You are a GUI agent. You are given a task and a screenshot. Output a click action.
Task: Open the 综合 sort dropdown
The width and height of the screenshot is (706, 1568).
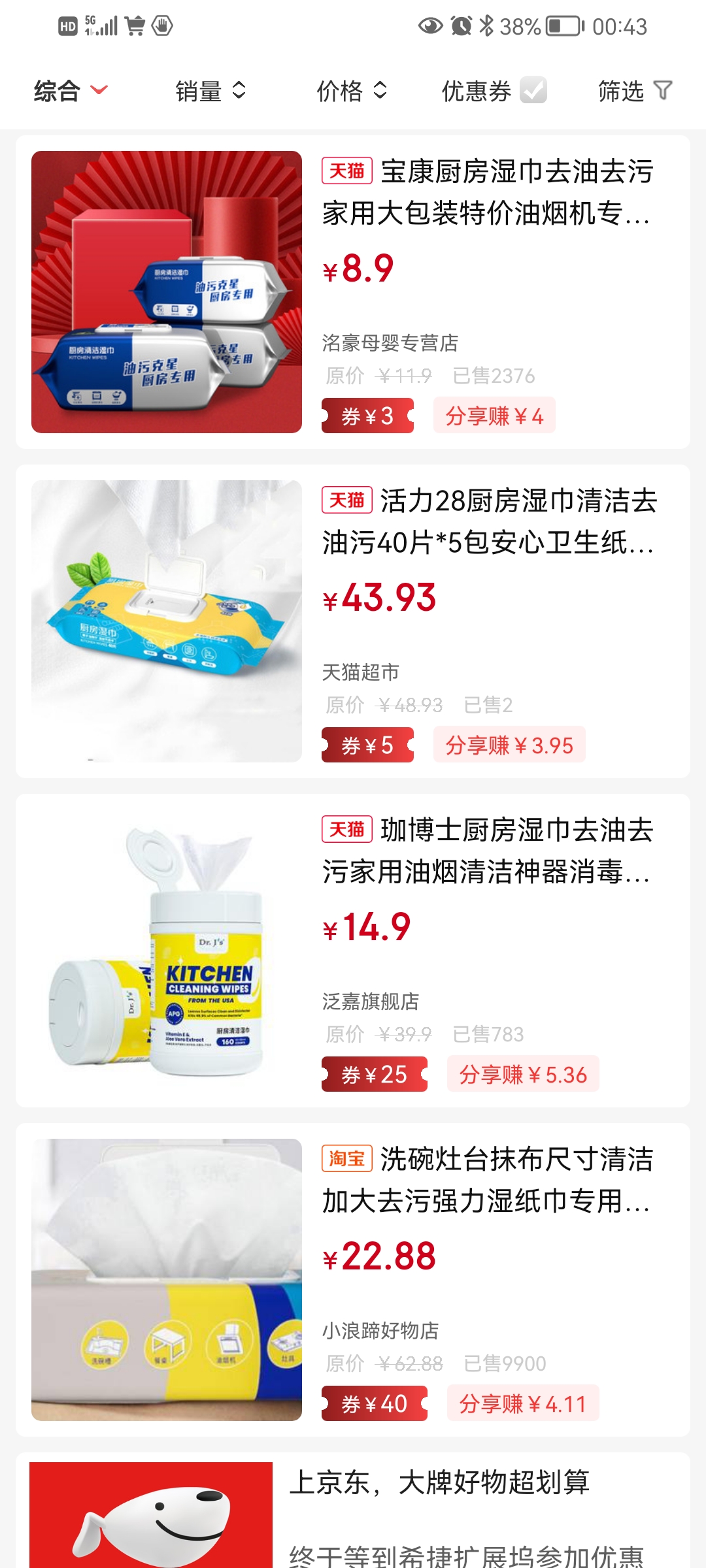click(x=71, y=91)
